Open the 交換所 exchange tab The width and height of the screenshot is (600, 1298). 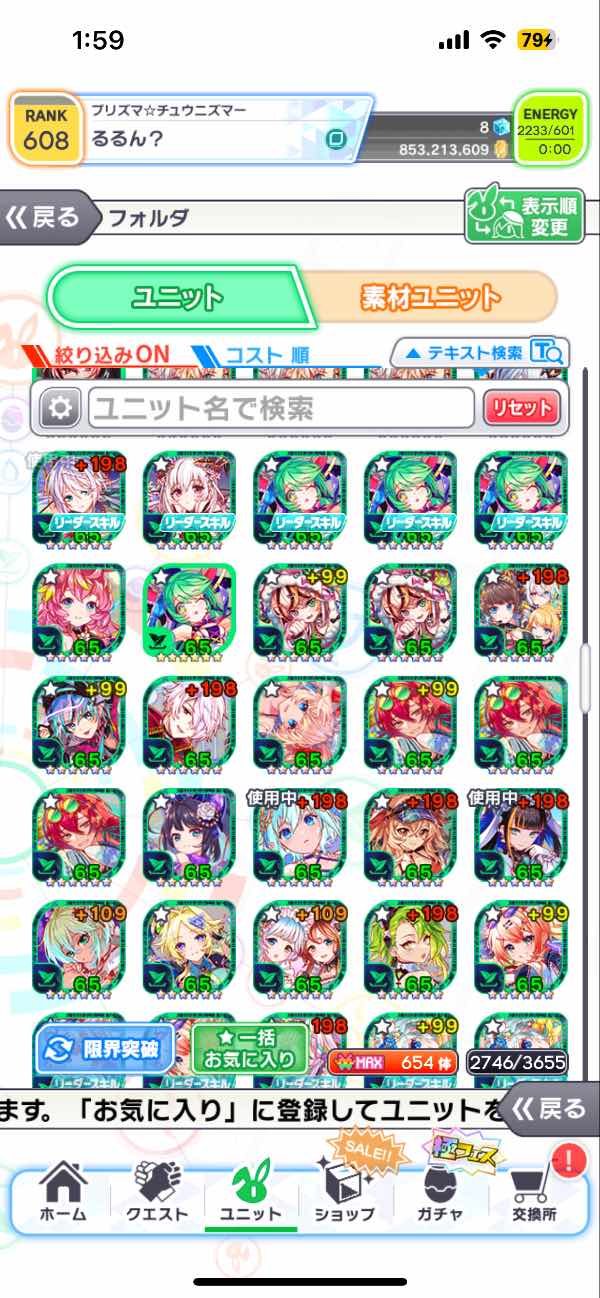point(535,1191)
